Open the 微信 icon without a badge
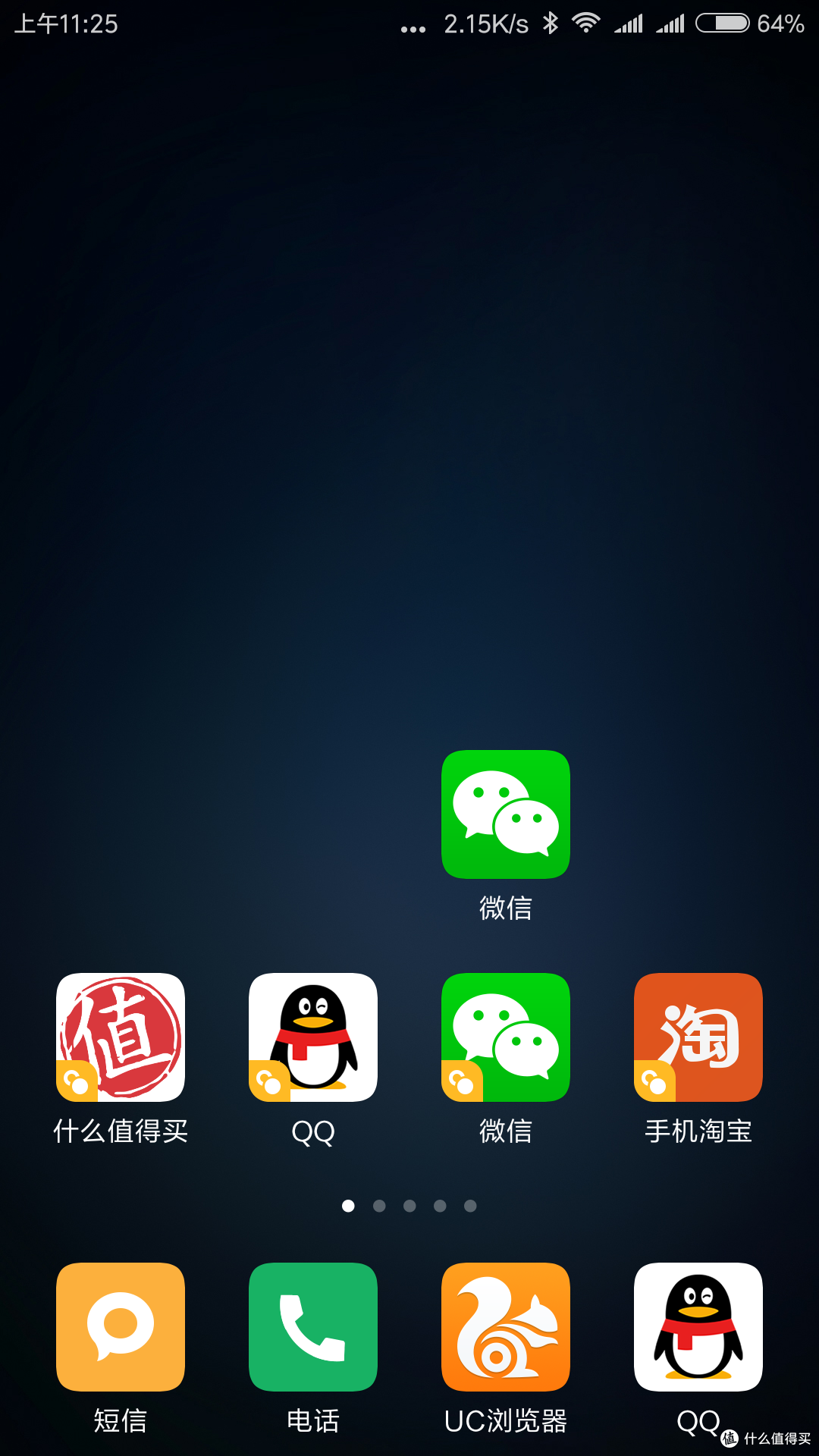Viewport: 819px width, 1456px height. 506,814
